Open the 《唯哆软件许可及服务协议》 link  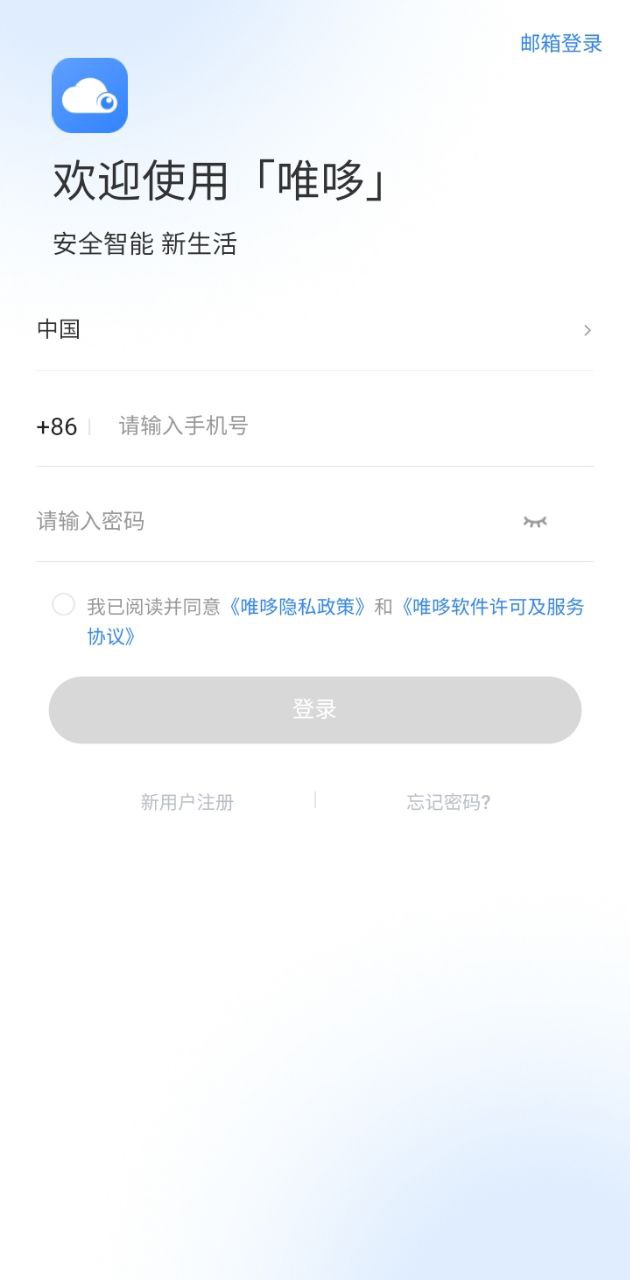click(x=490, y=607)
